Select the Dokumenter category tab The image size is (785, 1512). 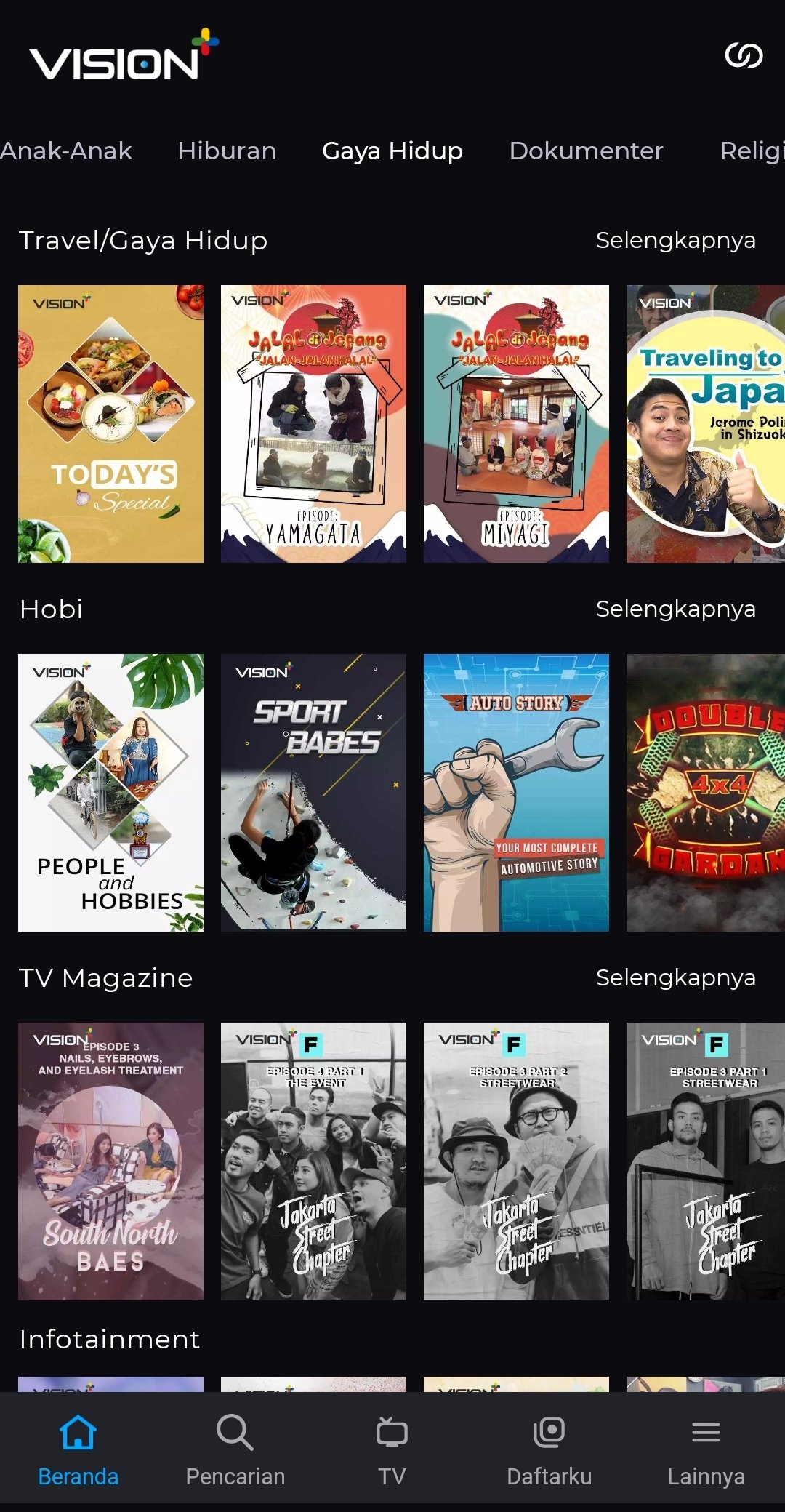click(x=586, y=151)
